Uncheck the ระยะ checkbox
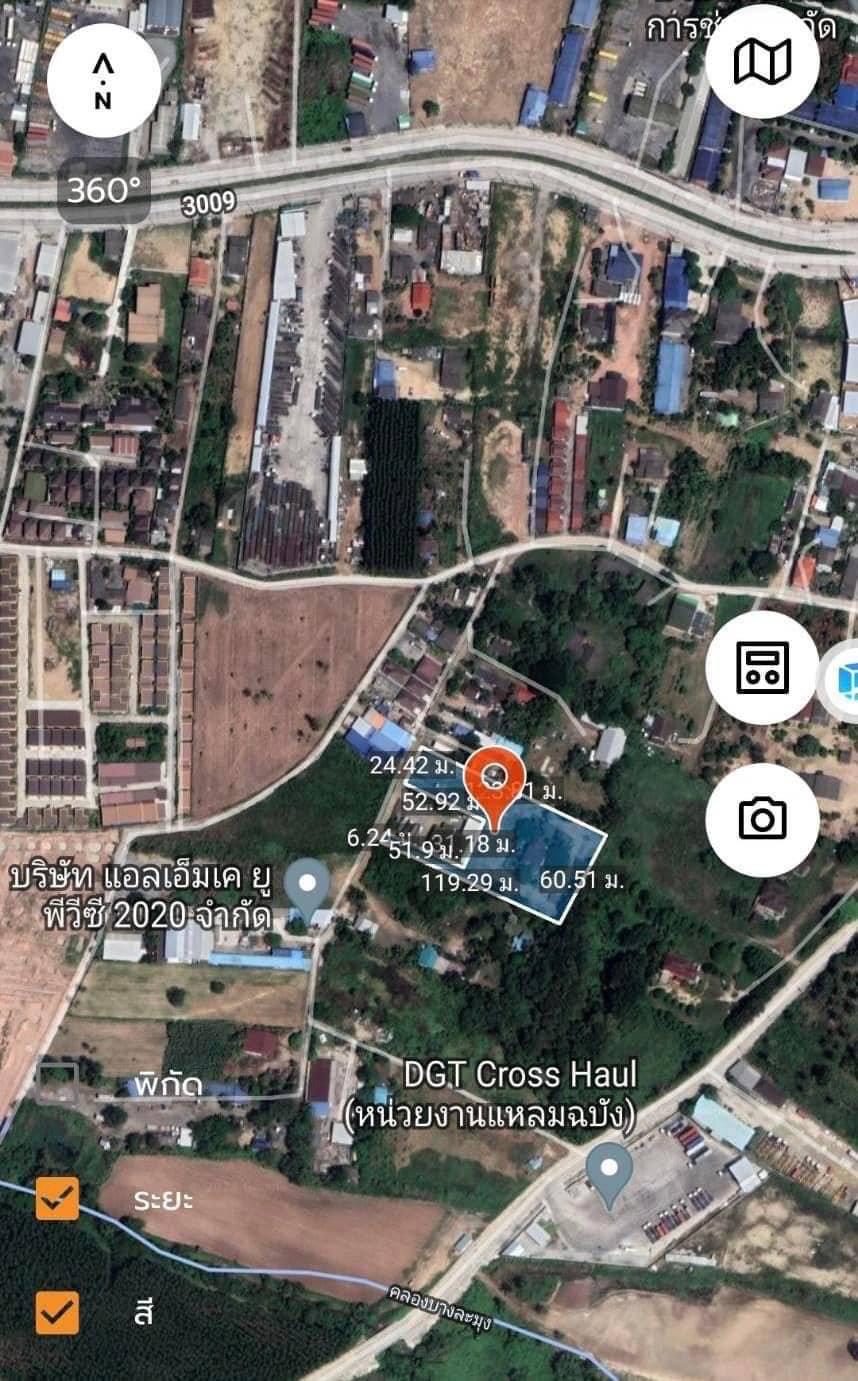Image resolution: width=858 pixels, height=1381 pixels. point(57,1198)
